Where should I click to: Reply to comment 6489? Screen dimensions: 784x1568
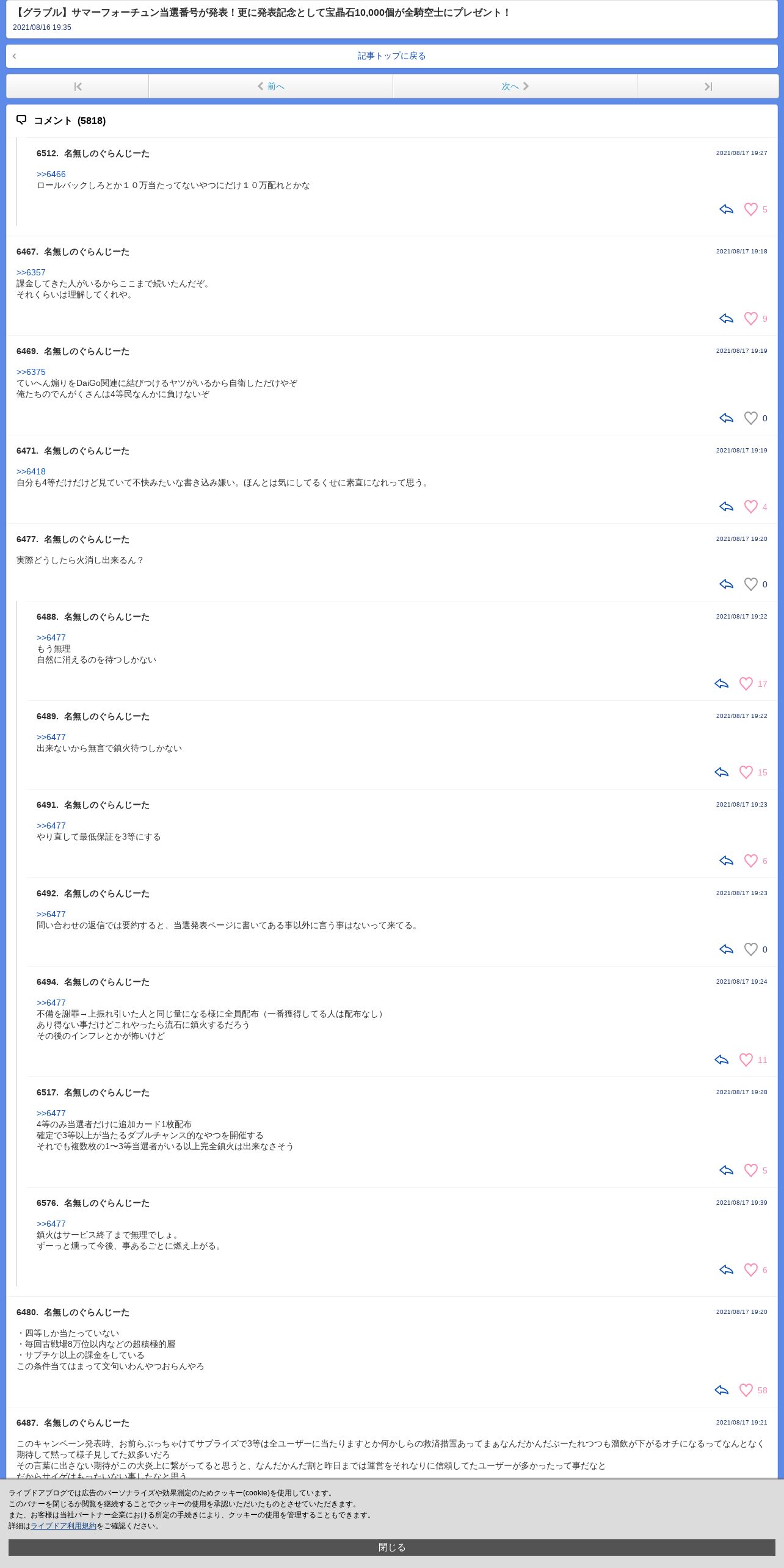click(x=721, y=772)
